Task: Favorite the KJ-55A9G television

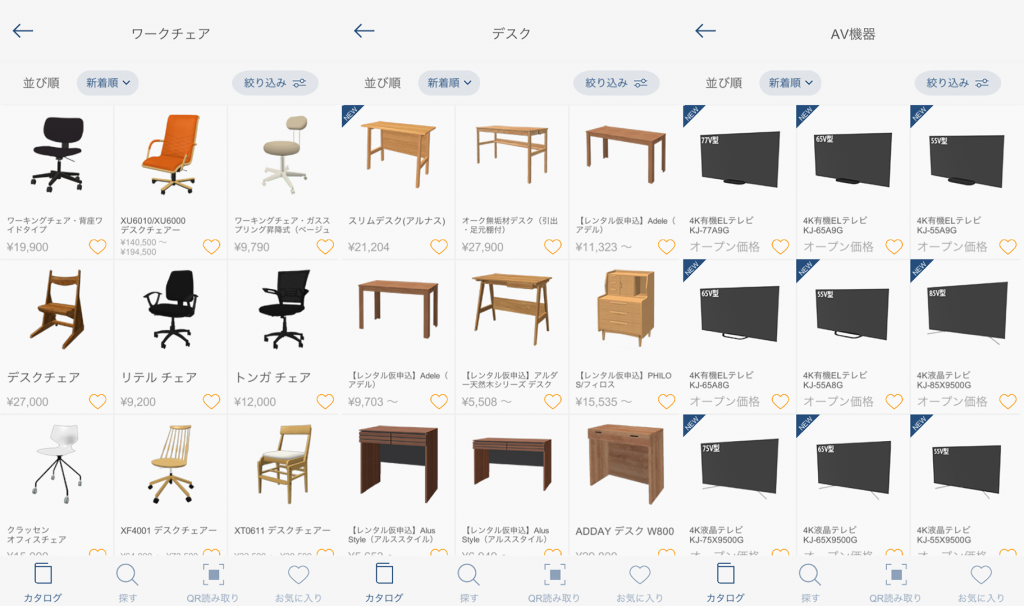Action: pyautogui.click(x=1007, y=247)
